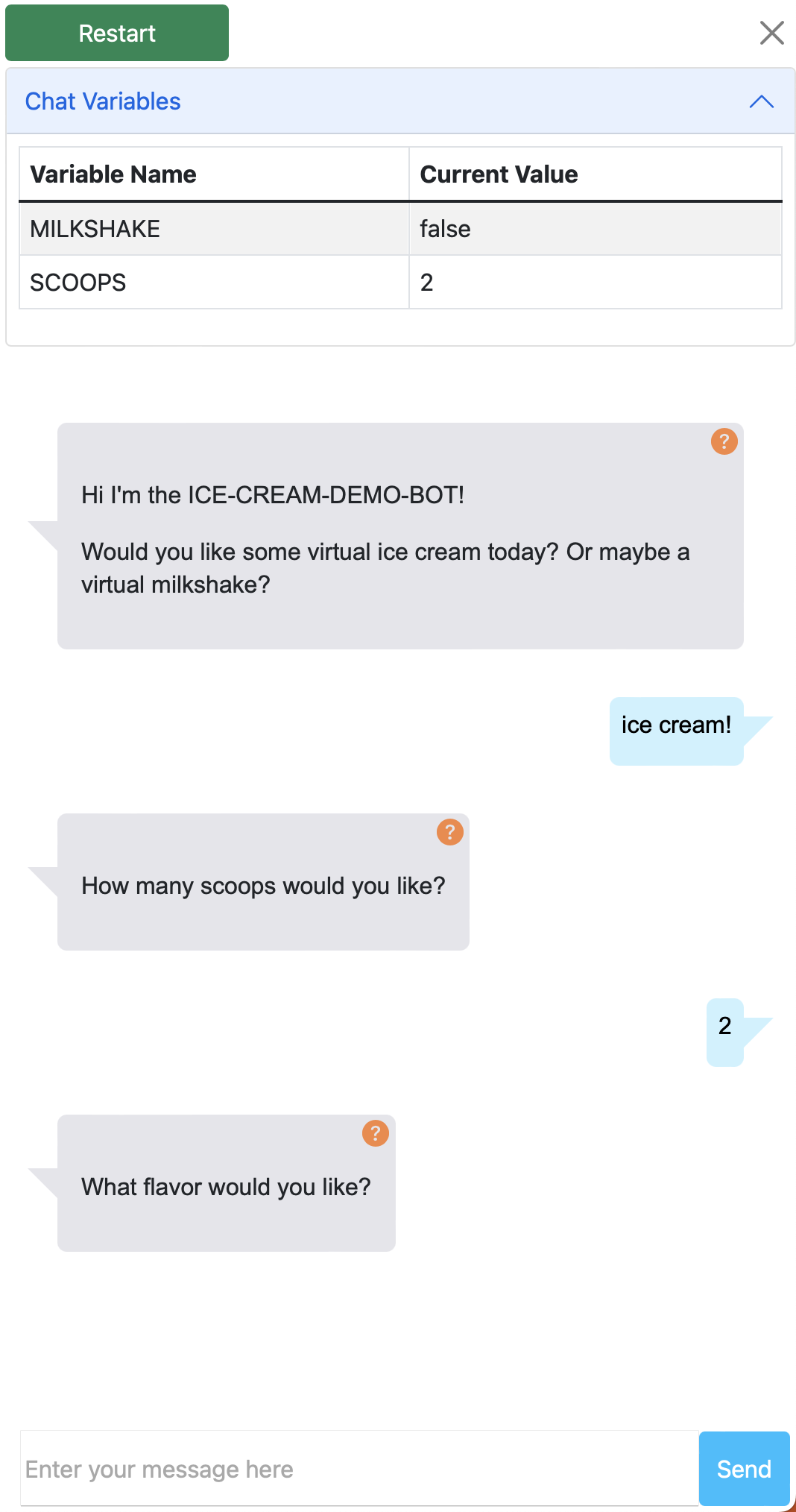Screen dimensions: 796x1512
Task: Send the typed message
Action: pyautogui.click(x=743, y=1469)
